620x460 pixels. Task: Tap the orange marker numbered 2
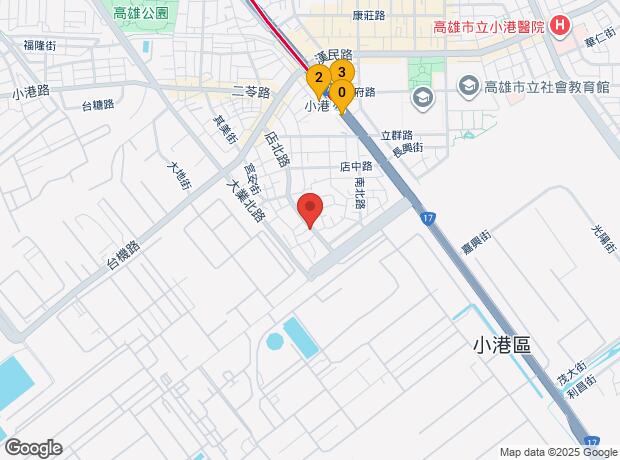[x=319, y=79]
